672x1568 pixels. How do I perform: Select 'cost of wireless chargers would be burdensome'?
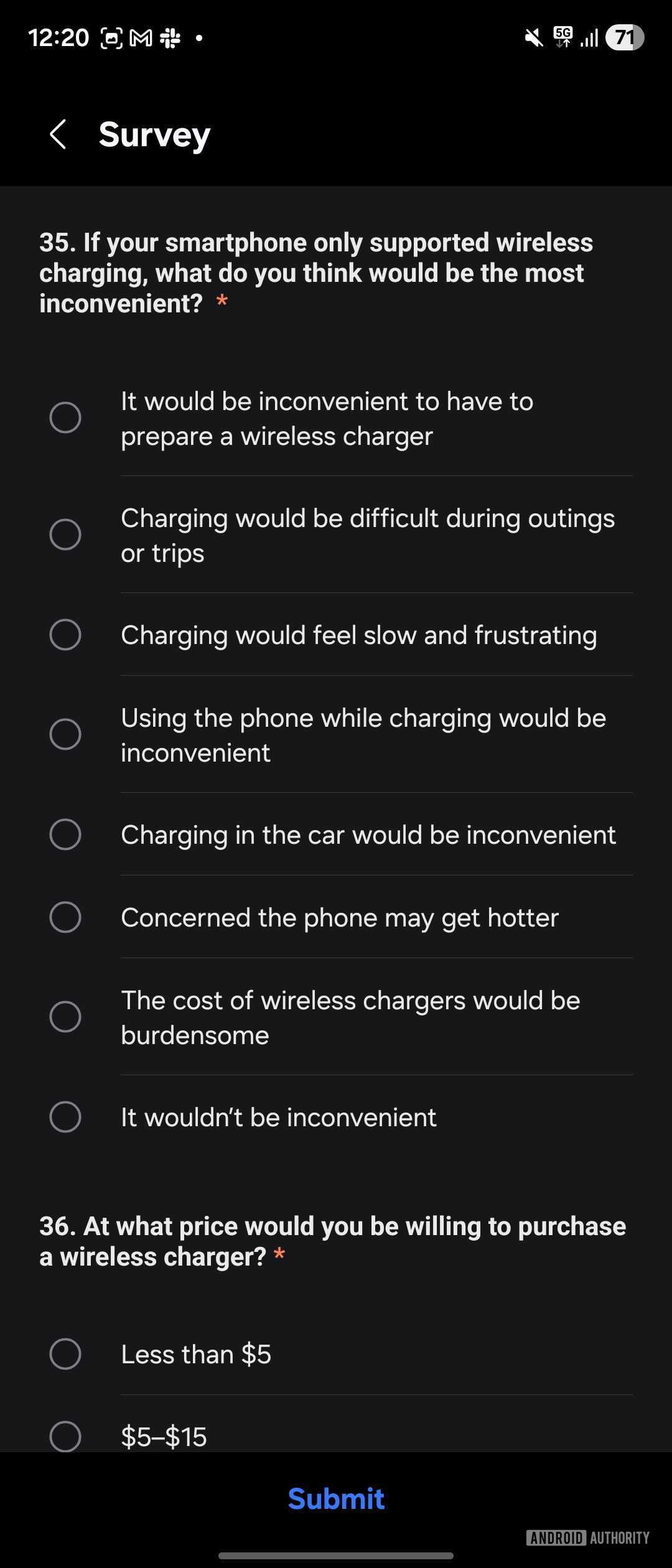click(x=65, y=1017)
